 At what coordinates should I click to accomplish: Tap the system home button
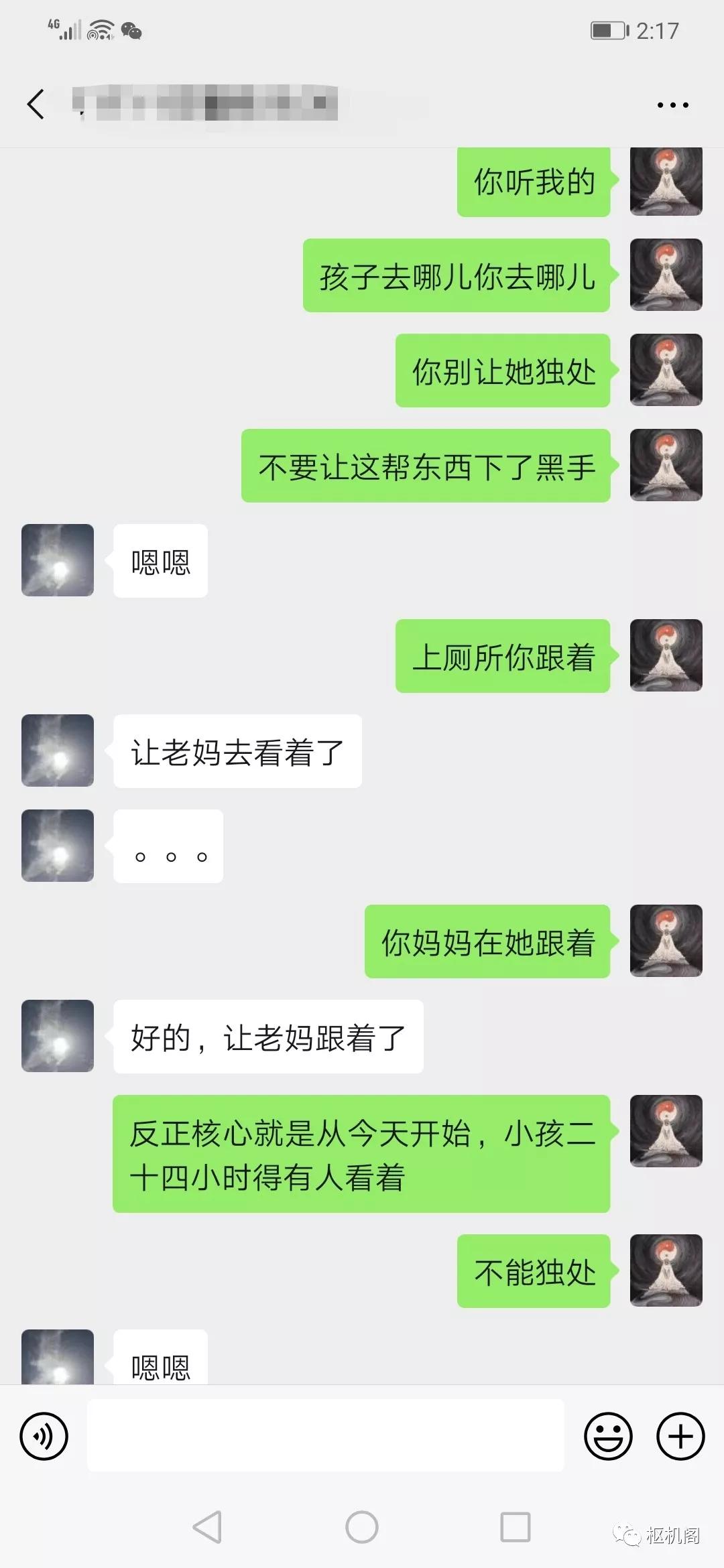362,1527
